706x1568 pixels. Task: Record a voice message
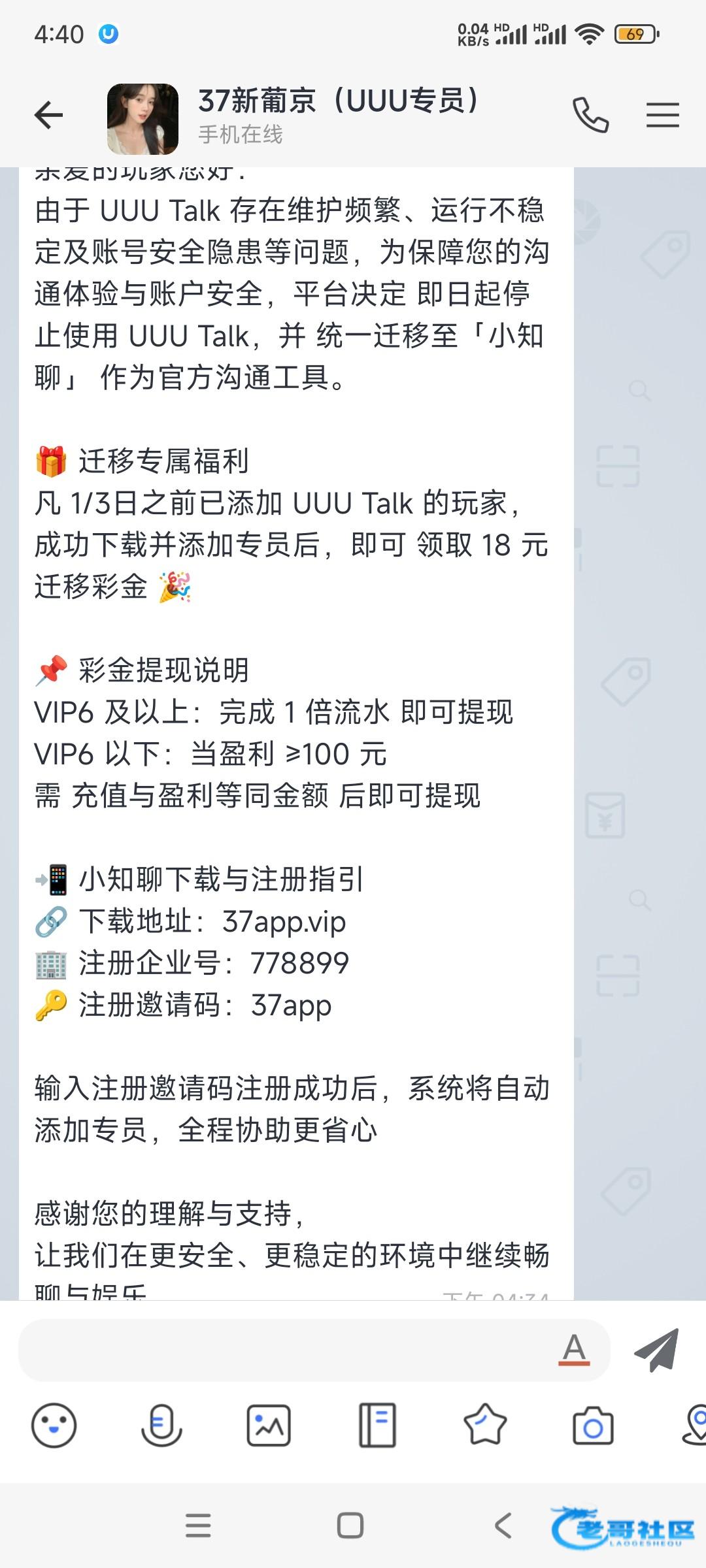click(x=161, y=1424)
